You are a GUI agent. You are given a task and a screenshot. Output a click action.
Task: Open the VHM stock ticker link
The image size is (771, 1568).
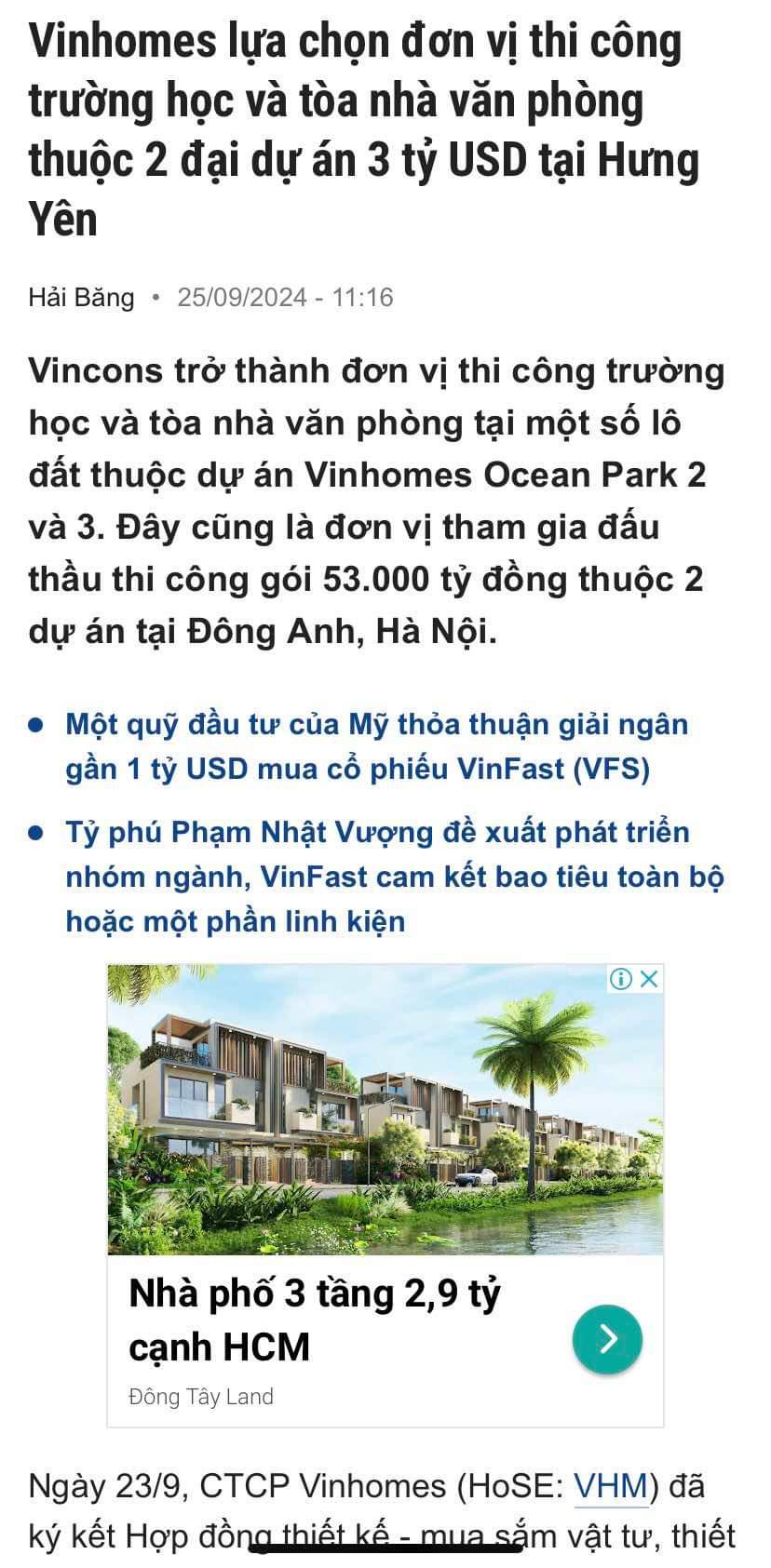pyautogui.click(x=610, y=1485)
